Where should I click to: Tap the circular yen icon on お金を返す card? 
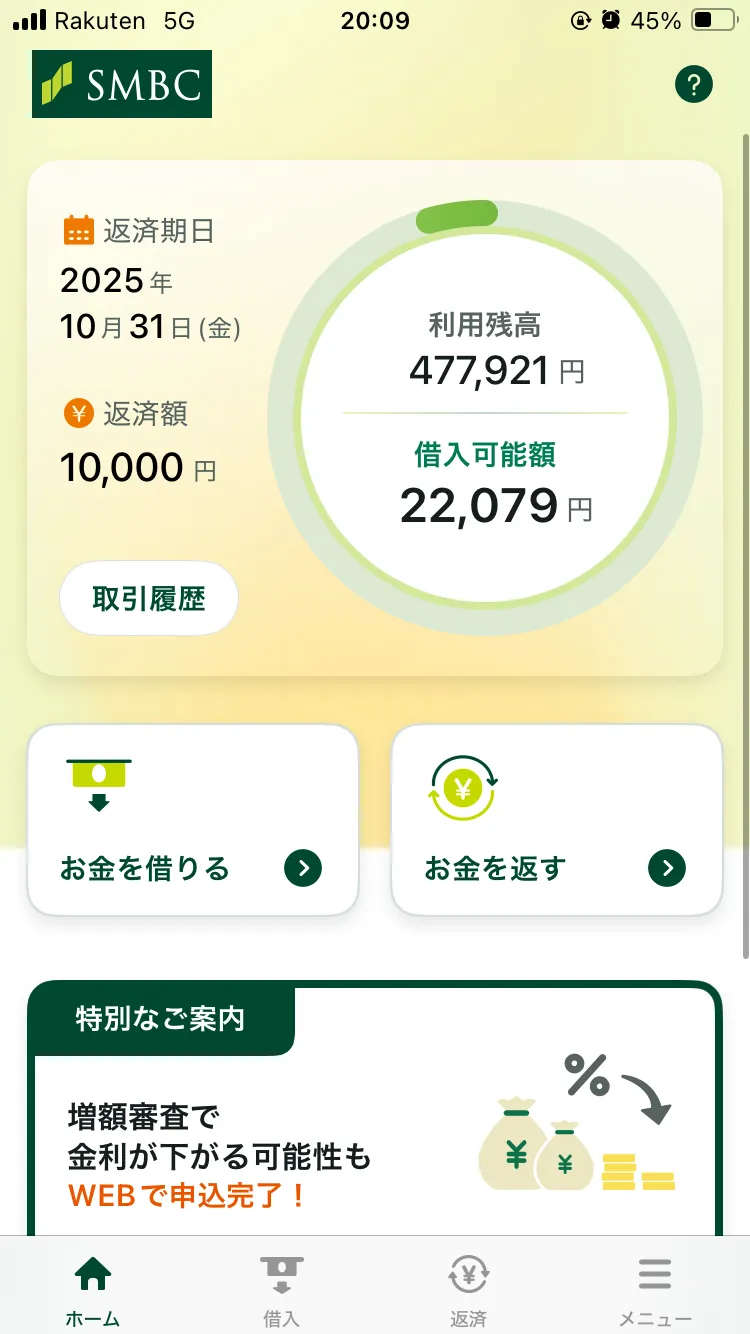462,787
